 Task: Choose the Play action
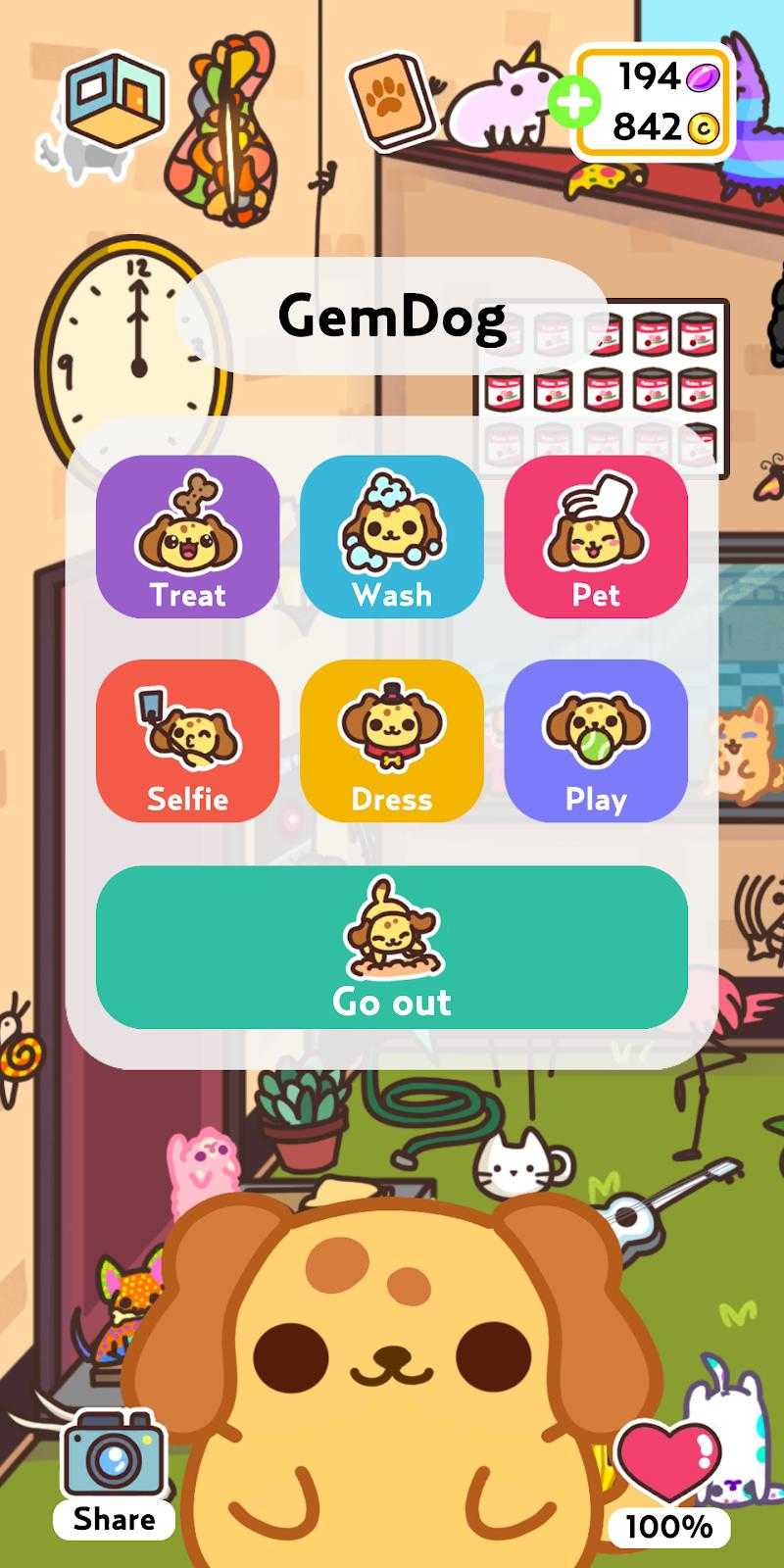click(595, 741)
